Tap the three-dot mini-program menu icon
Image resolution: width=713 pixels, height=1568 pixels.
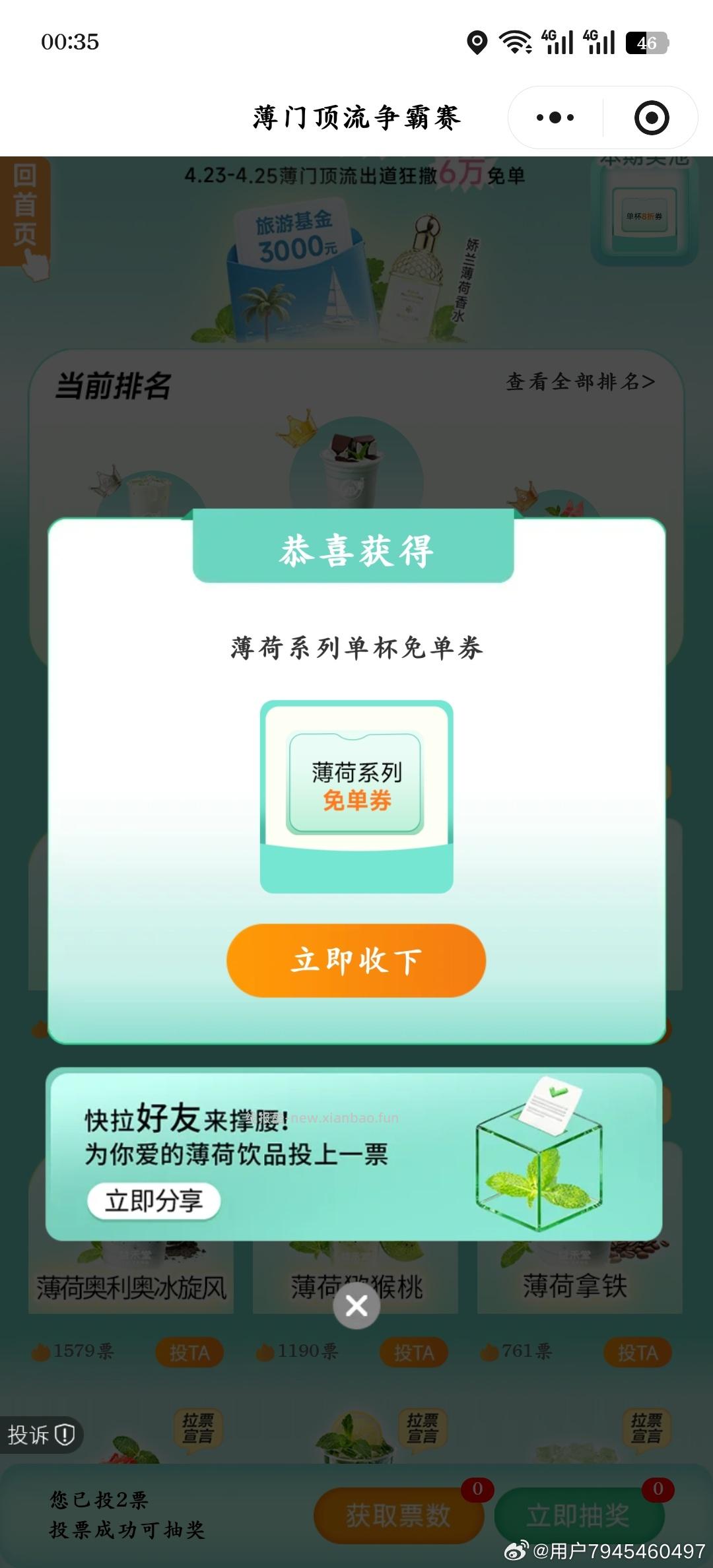[x=553, y=117]
